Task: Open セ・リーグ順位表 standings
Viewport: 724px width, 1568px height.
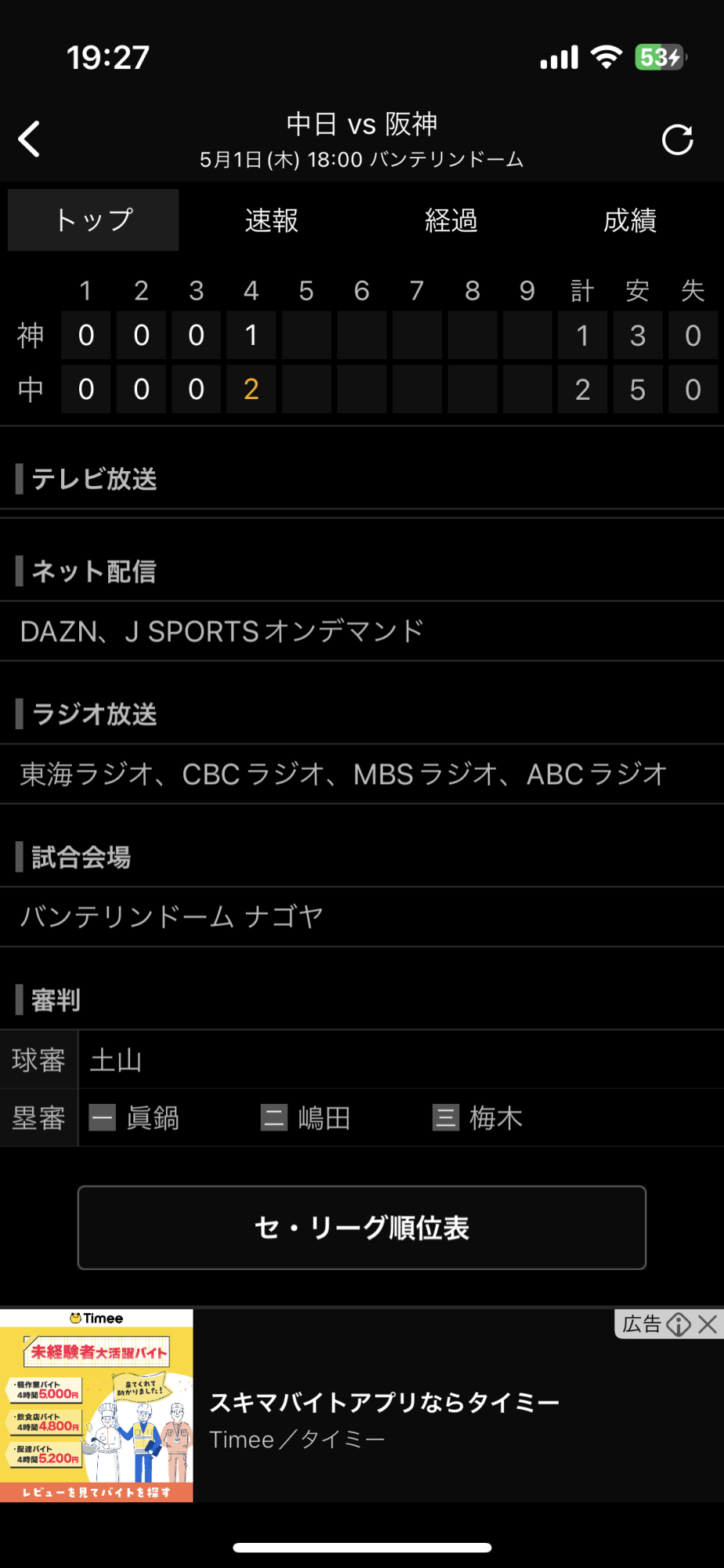Action: click(x=362, y=1228)
